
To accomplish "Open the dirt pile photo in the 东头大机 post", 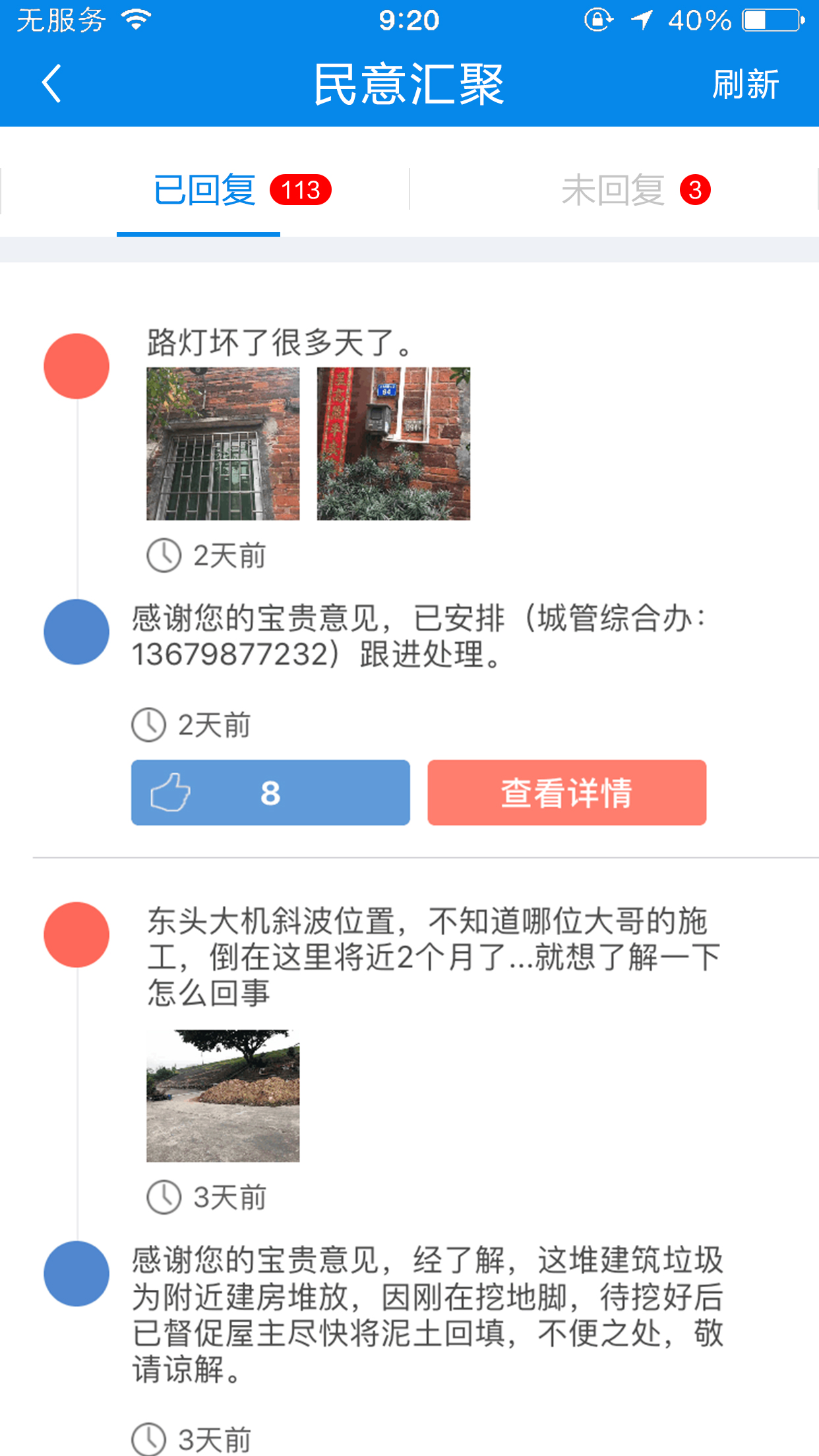I will point(223,1095).
